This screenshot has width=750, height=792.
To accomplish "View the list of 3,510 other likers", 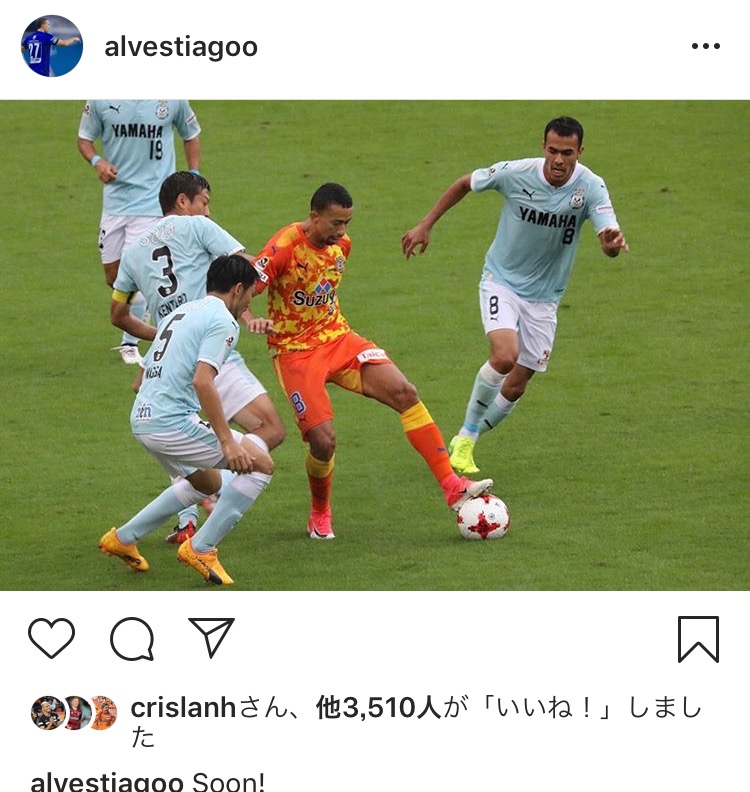I will pyautogui.click(x=378, y=709).
